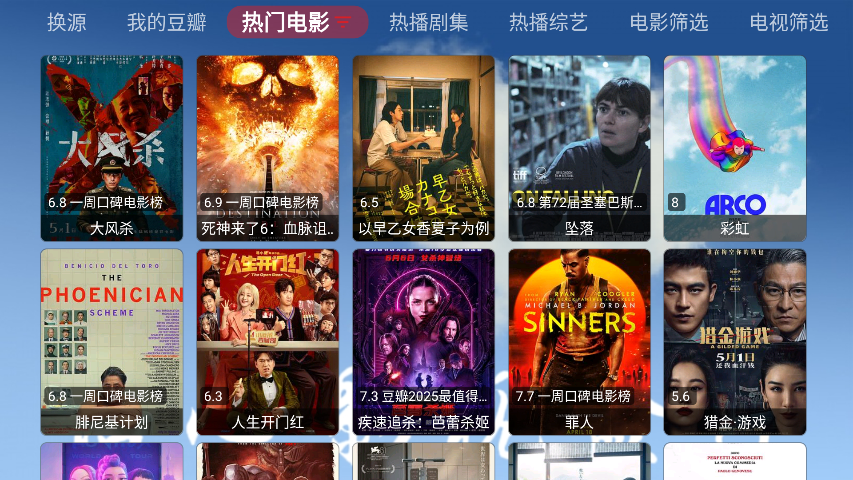Open the 电影筛选 tab

[x=669, y=22]
